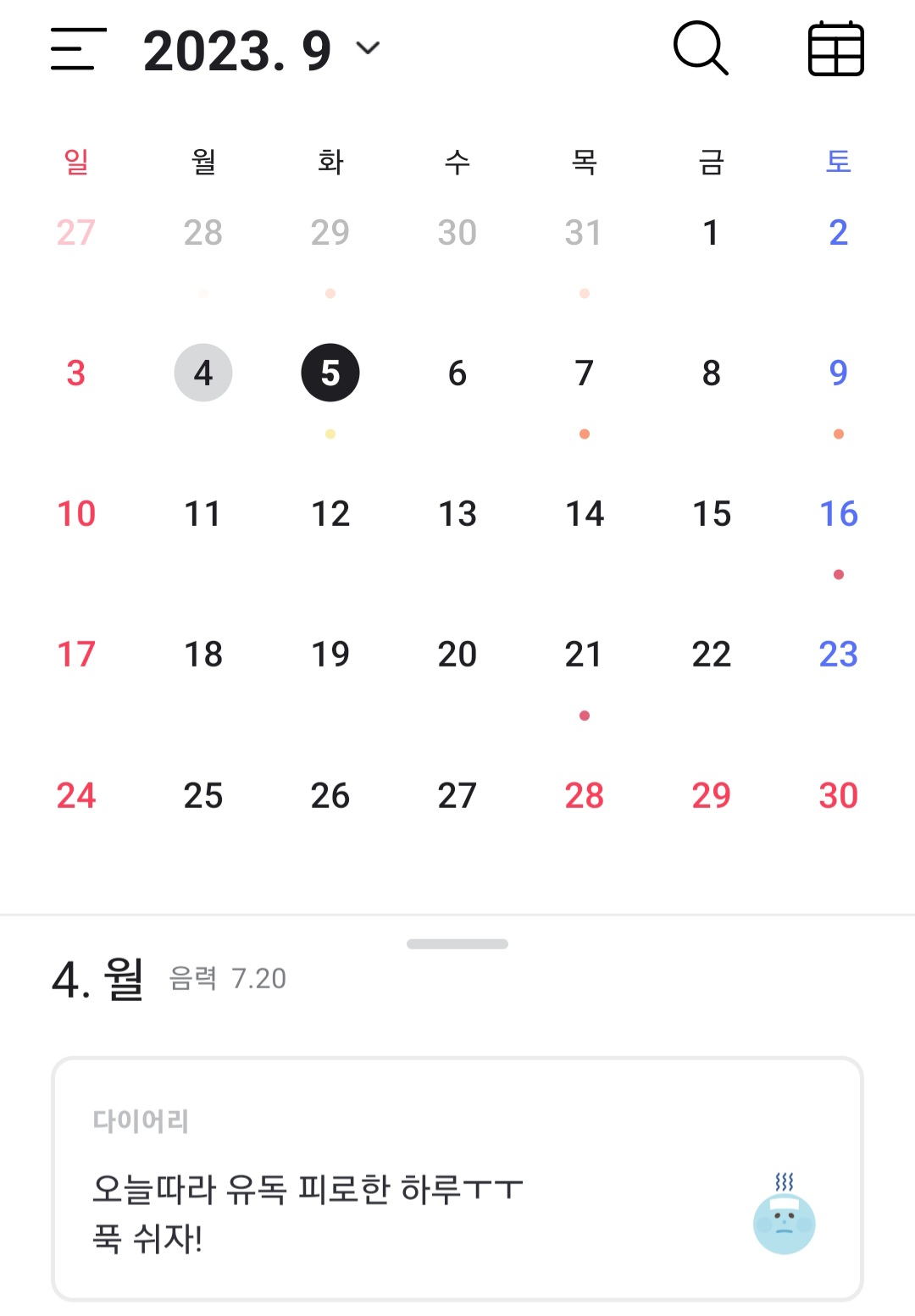Open calendar search
This screenshot has width=915, height=1316.
pyautogui.click(x=701, y=48)
